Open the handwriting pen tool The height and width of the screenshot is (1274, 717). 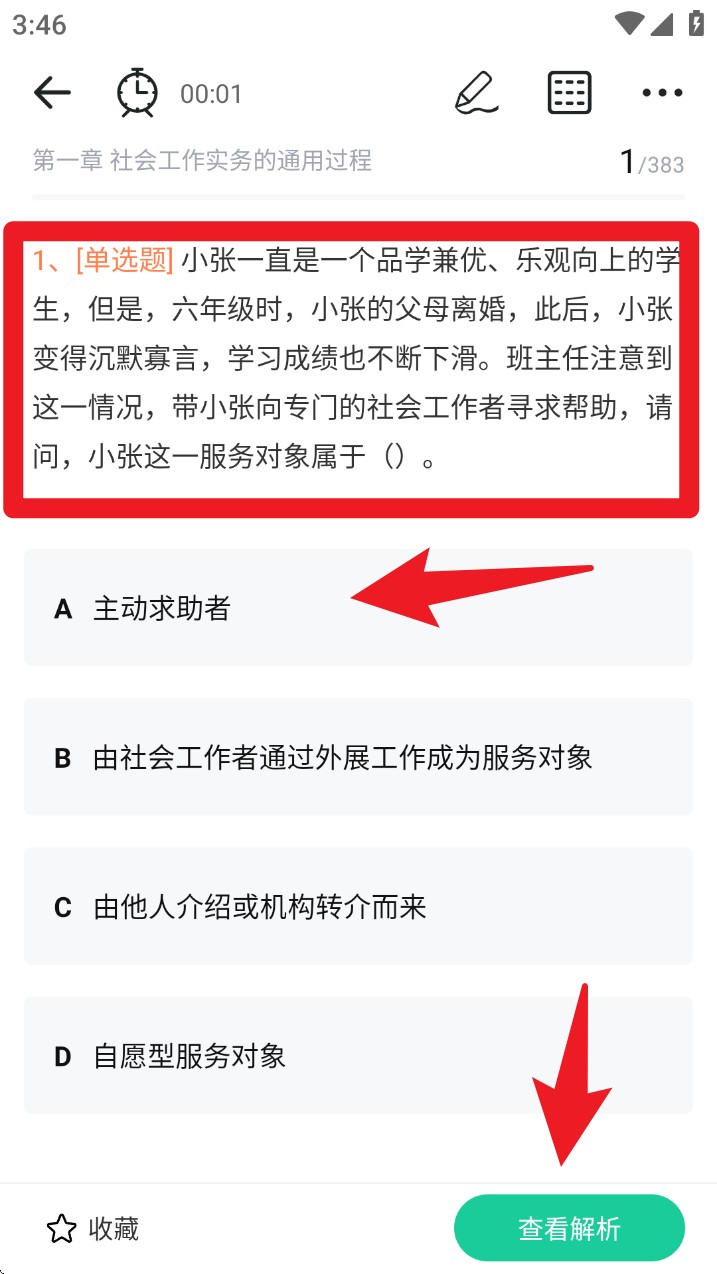476,93
